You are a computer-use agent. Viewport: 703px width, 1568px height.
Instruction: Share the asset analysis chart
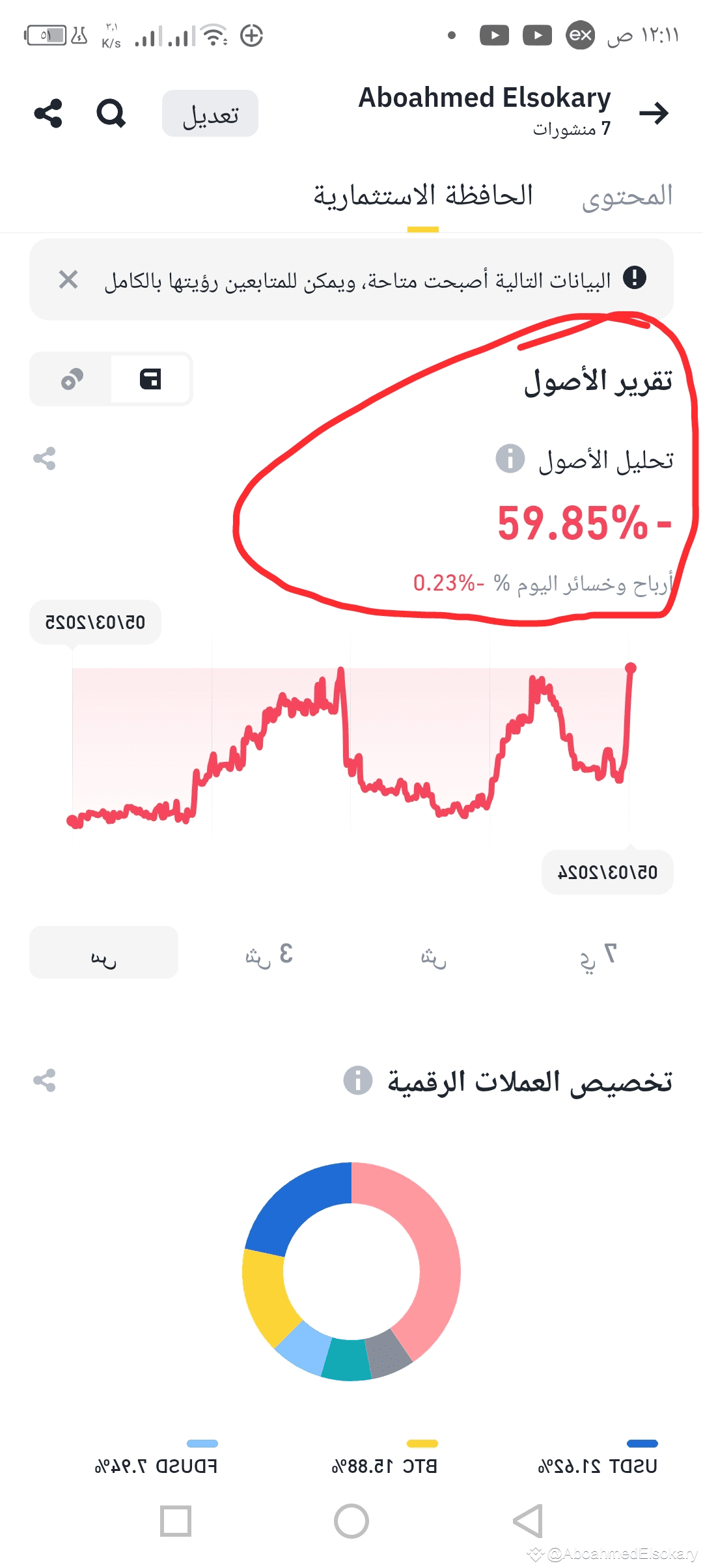coord(44,458)
